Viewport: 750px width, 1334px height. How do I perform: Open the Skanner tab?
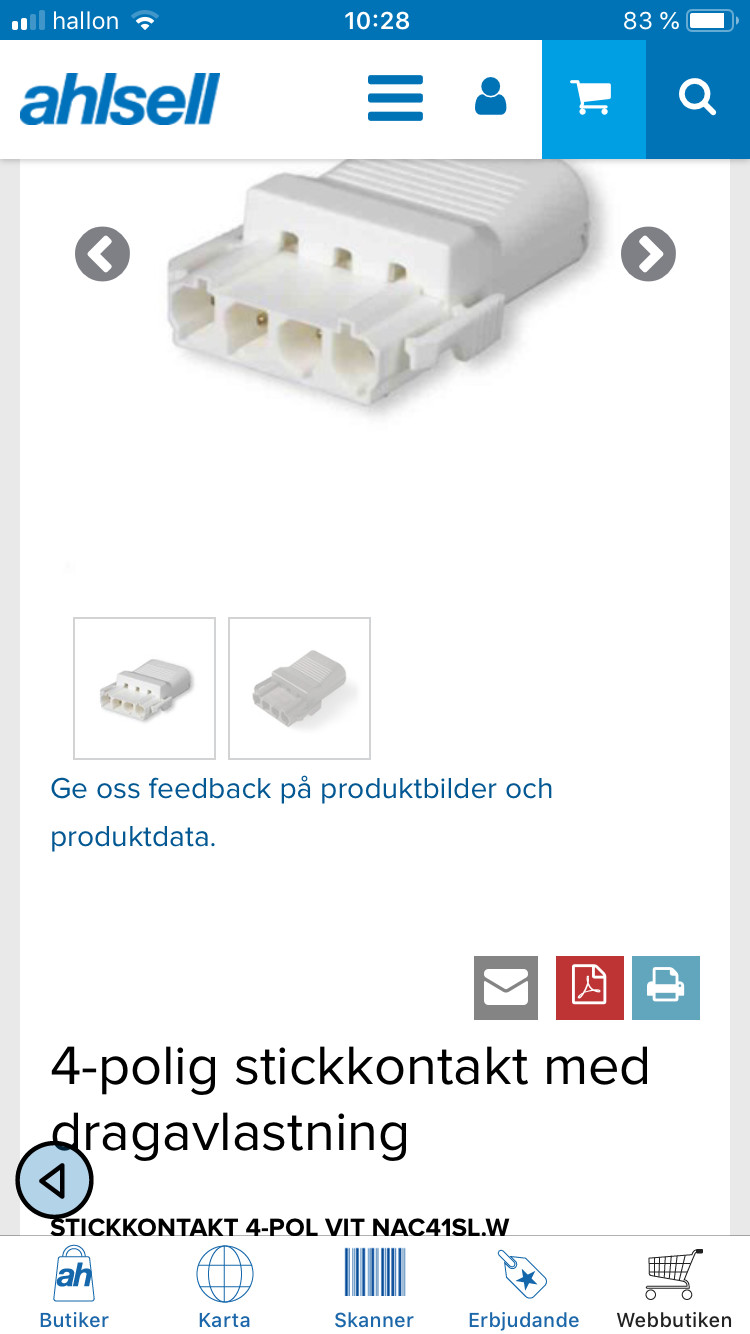coord(374,1288)
